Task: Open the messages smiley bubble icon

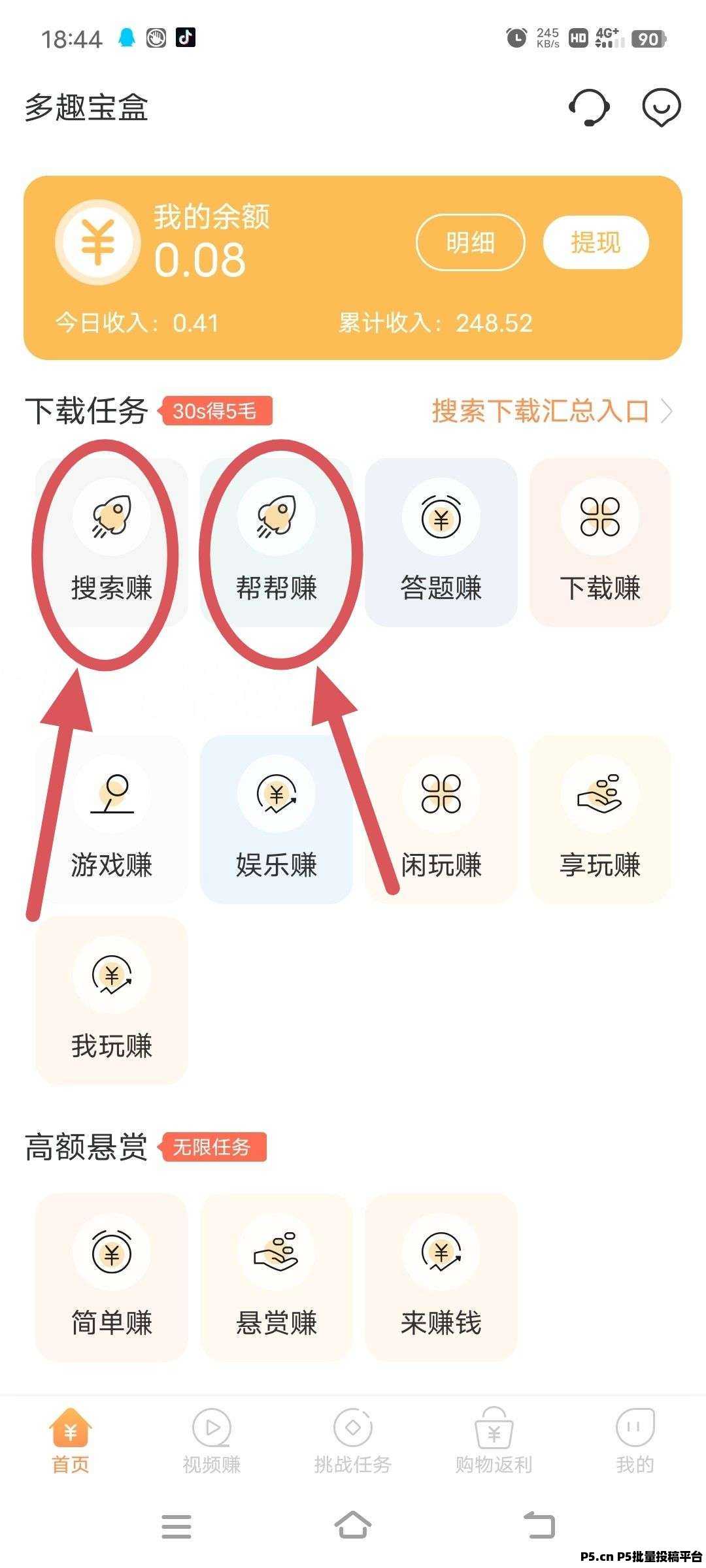Action: (x=662, y=106)
